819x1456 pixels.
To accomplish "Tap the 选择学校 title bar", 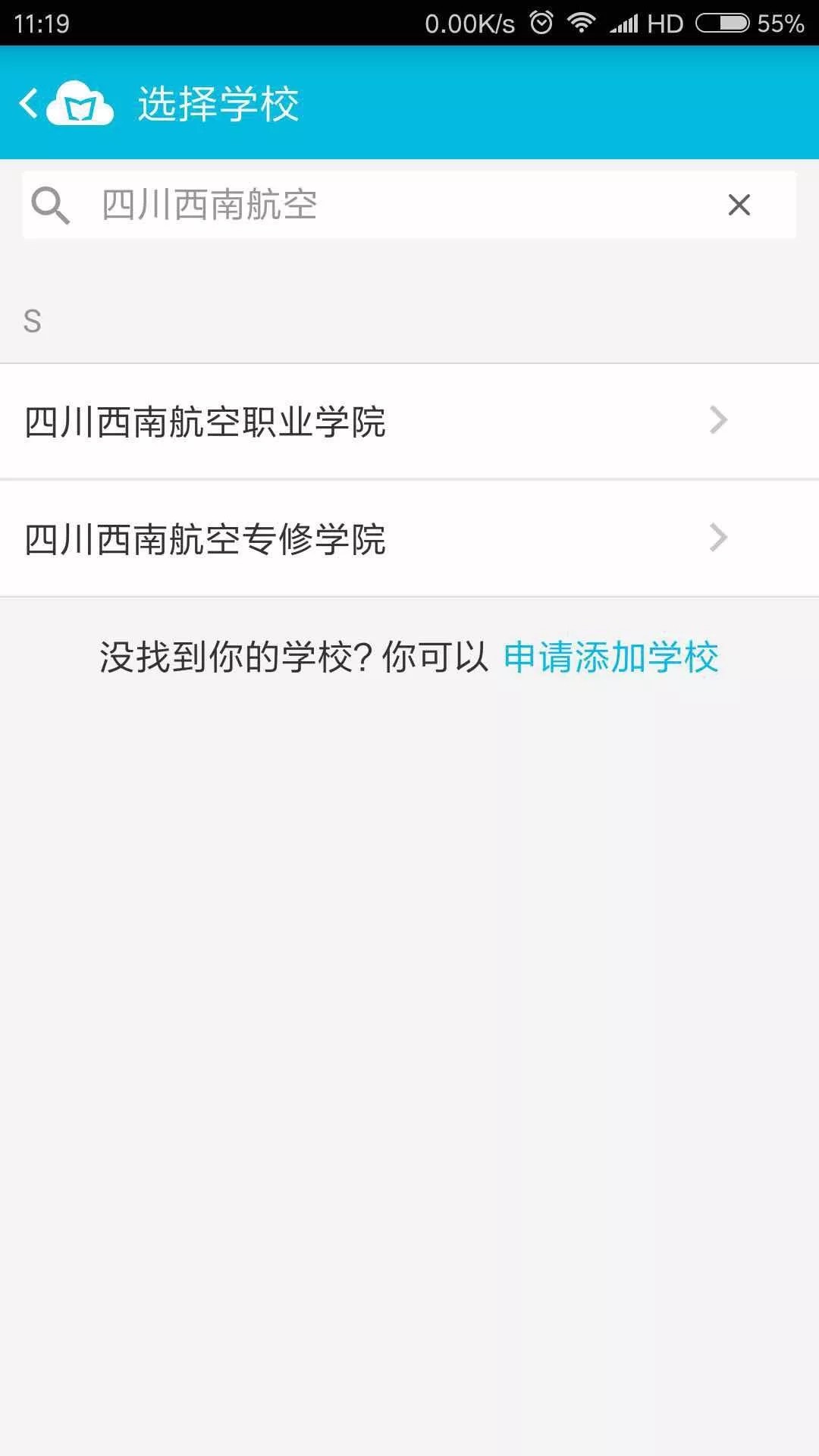I will click(219, 104).
